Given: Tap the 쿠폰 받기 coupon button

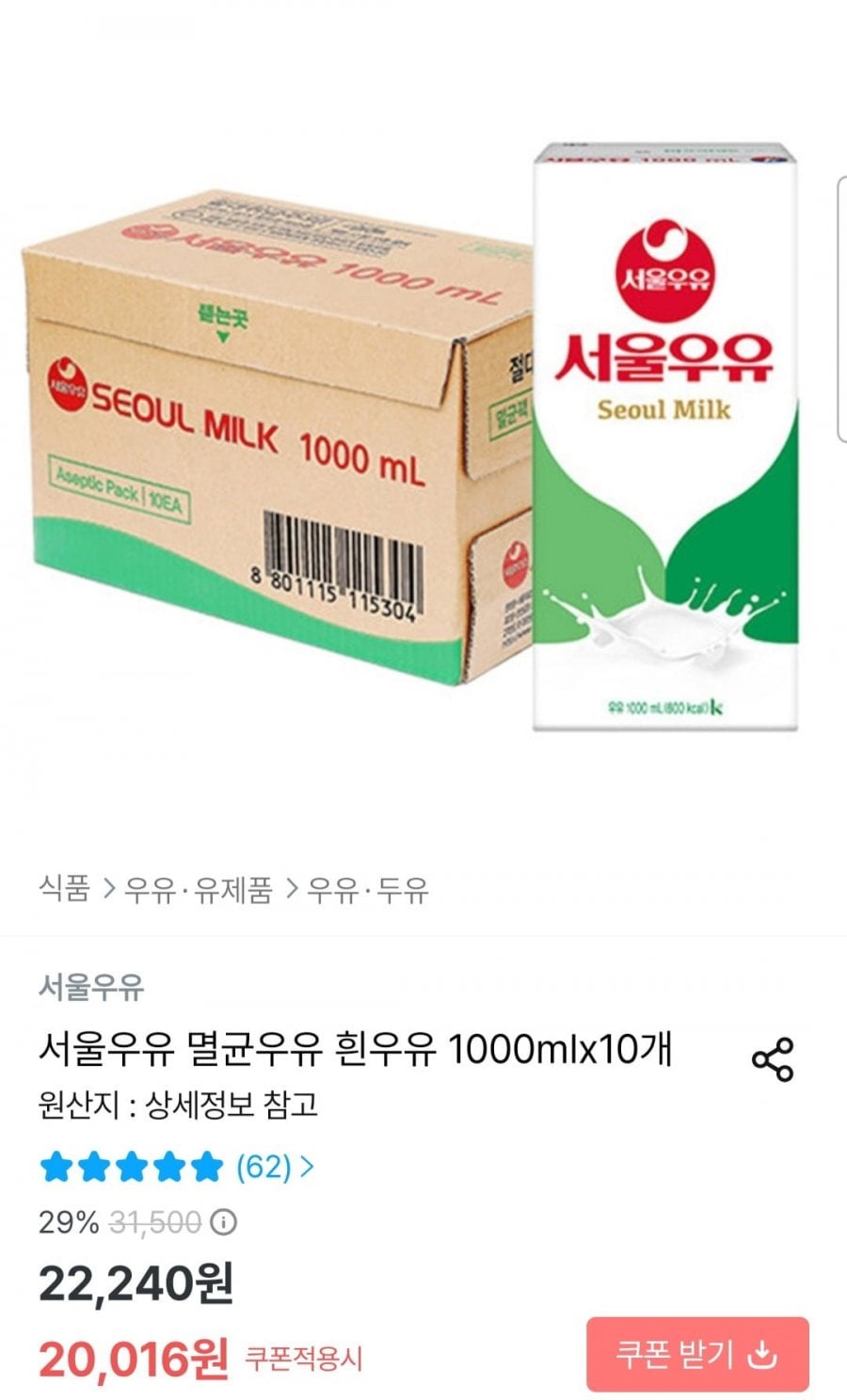Looking at the screenshot, I should tap(697, 1354).
